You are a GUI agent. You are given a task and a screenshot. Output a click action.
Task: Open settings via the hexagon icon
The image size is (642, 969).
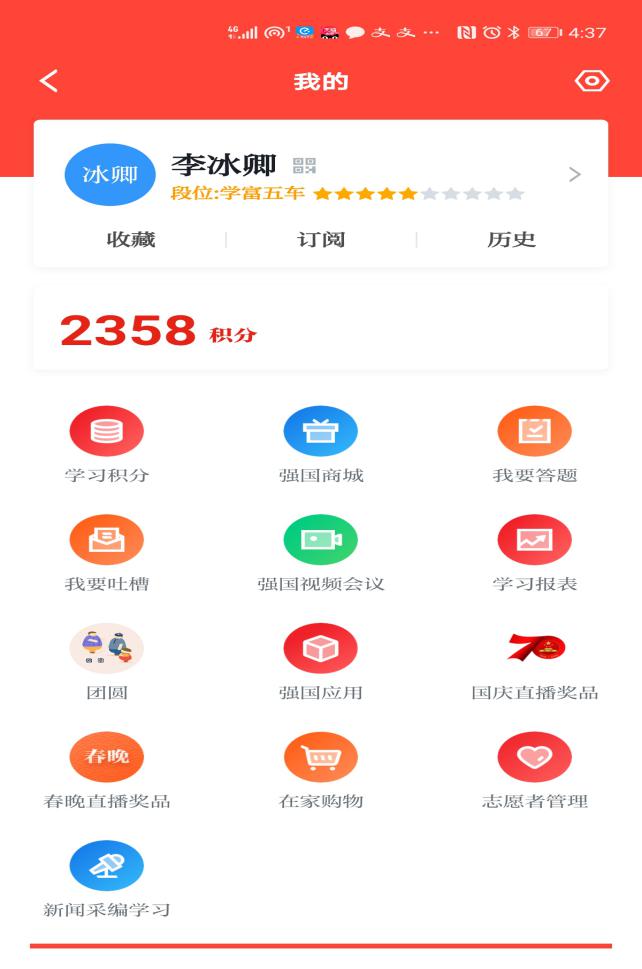[x=591, y=81]
